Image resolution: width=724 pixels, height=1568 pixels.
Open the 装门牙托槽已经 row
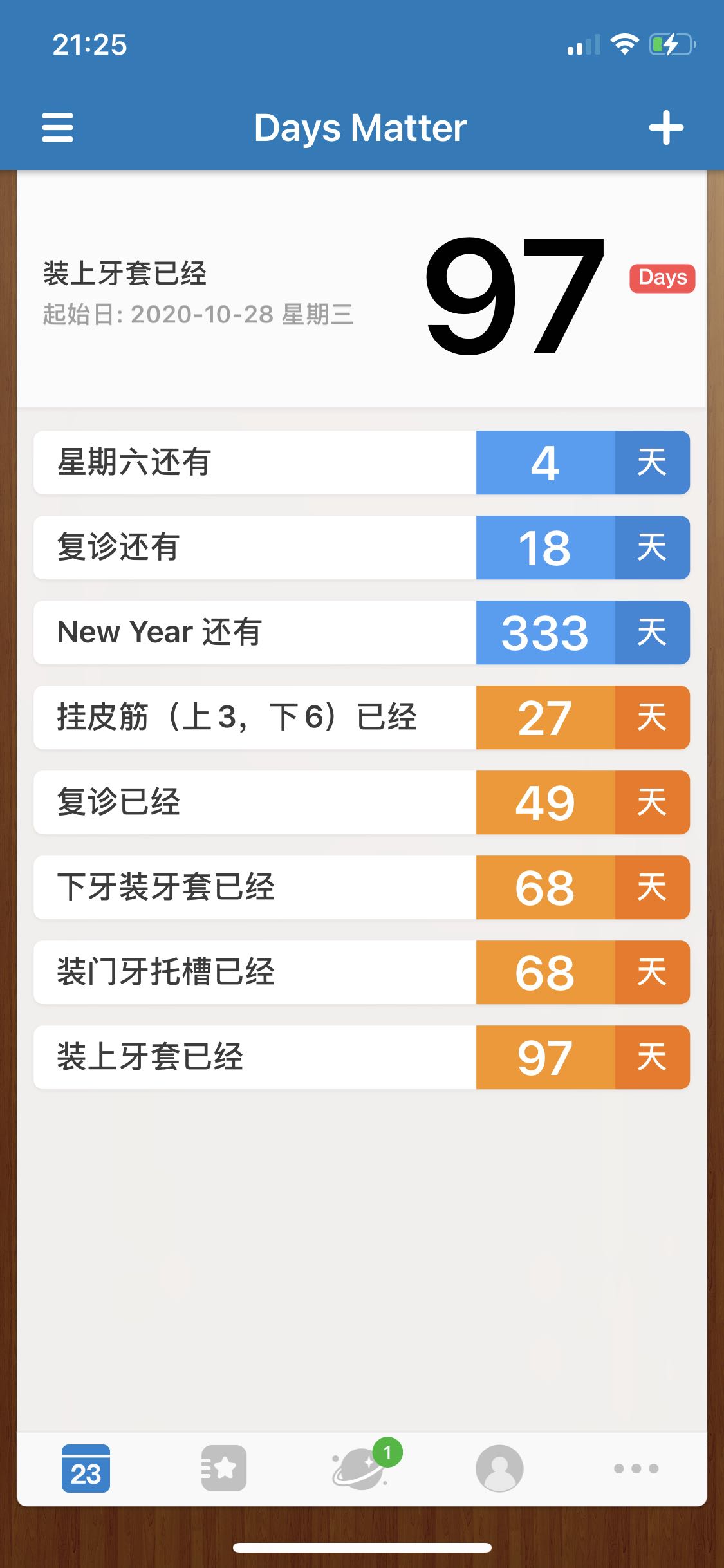click(x=362, y=972)
